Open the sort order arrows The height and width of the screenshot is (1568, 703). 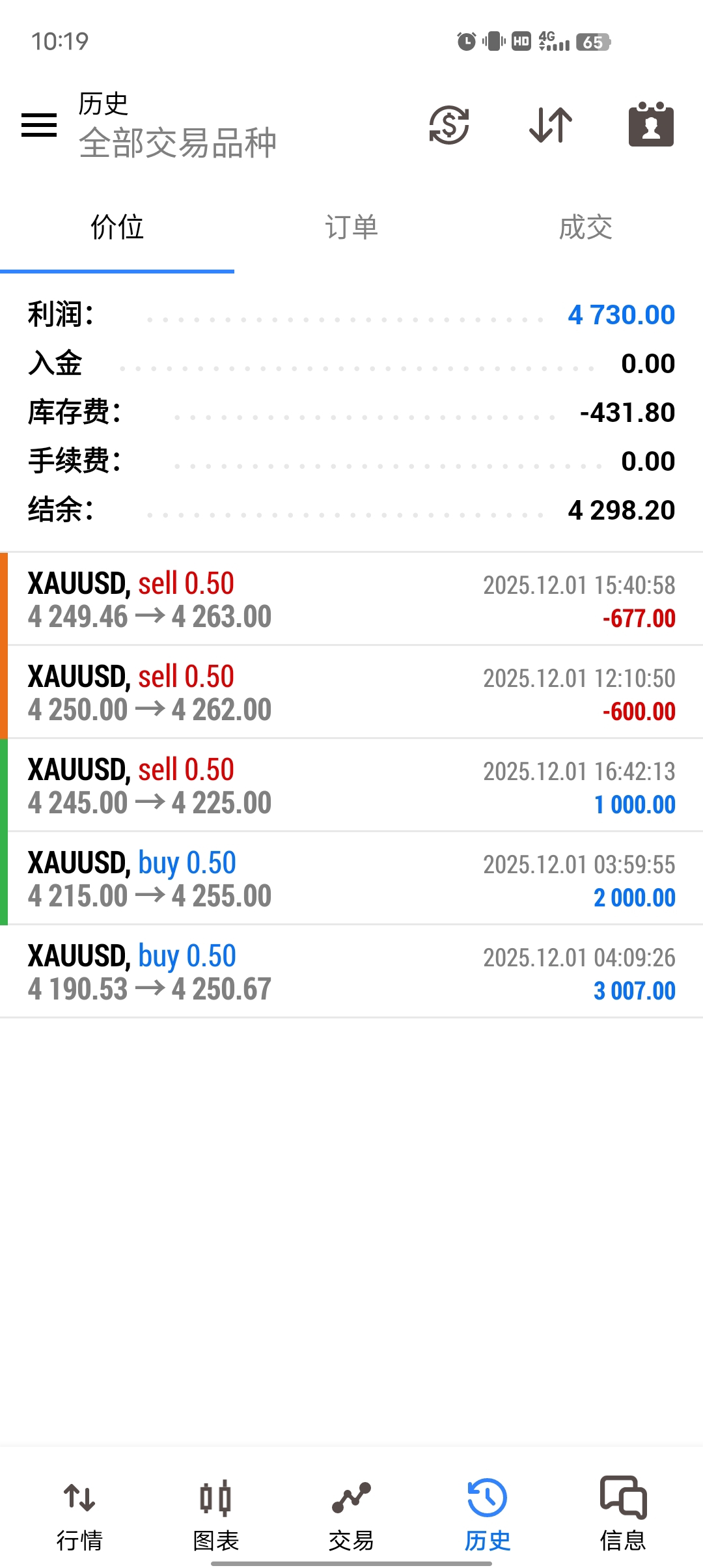pos(551,124)
